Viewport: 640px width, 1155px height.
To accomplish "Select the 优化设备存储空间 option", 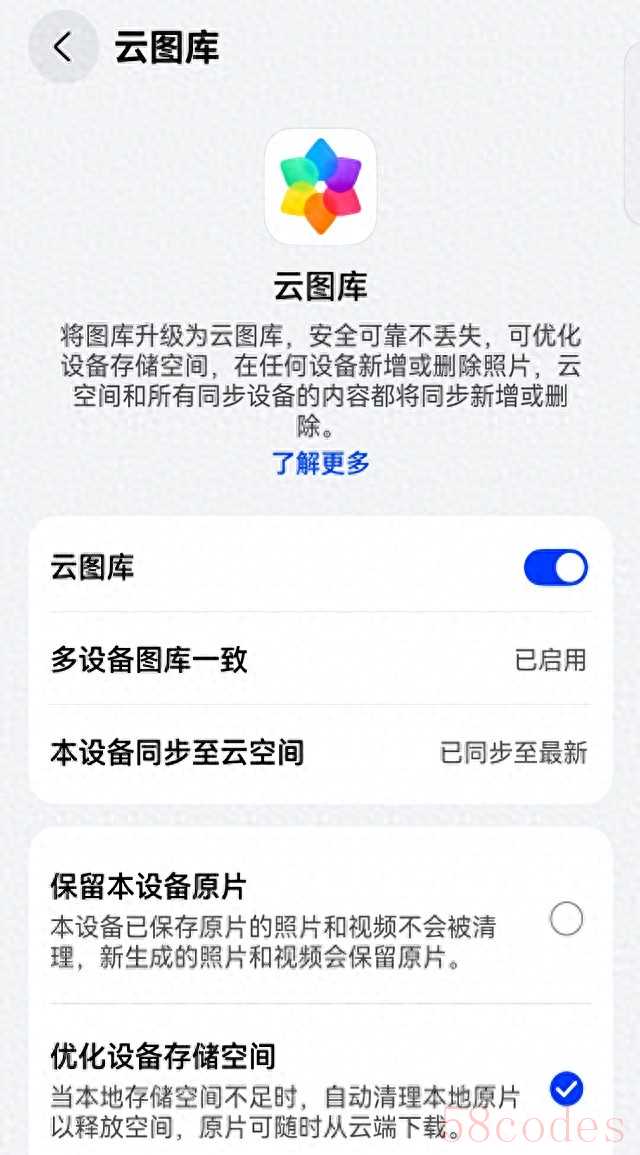I will (x=565, y=1088).
